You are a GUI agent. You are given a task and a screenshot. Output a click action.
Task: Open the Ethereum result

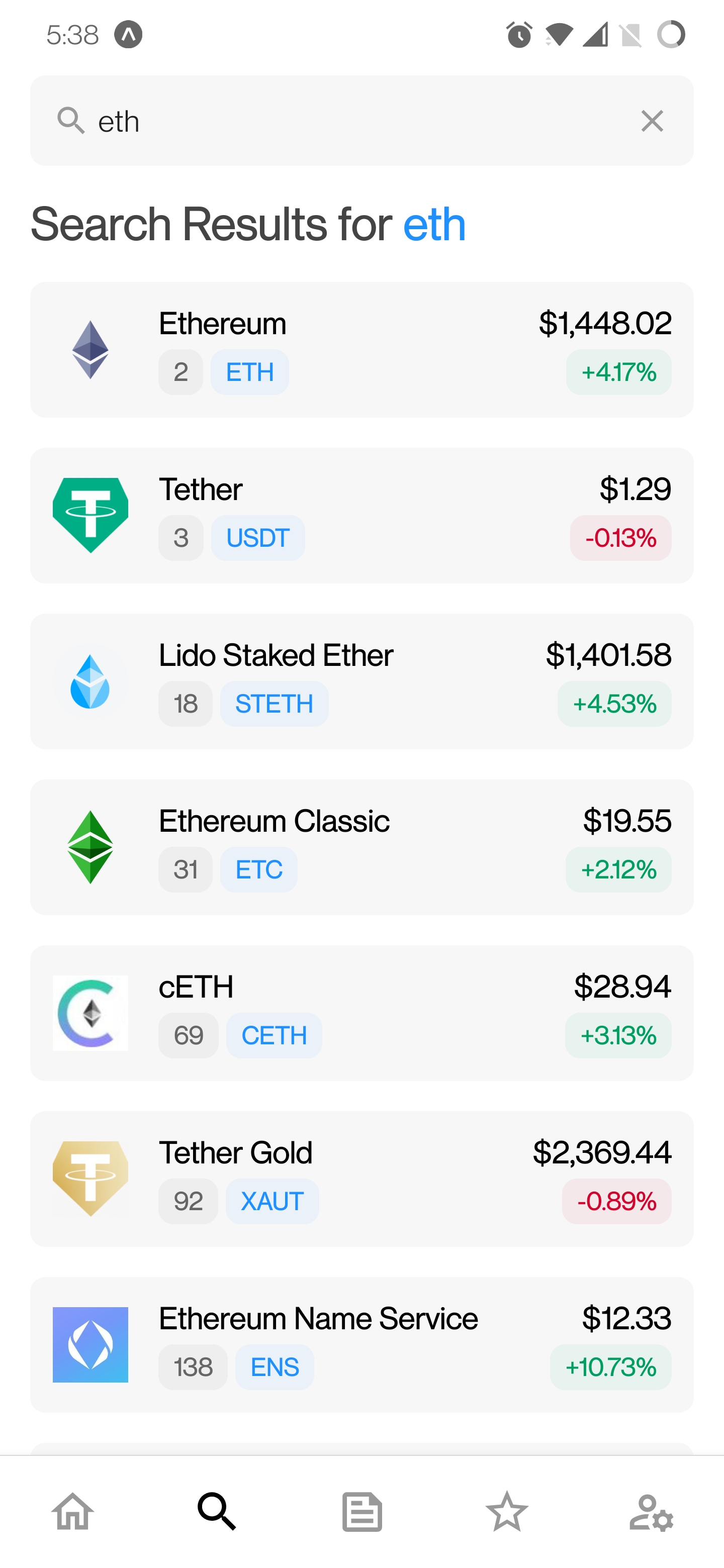(361, 350)
